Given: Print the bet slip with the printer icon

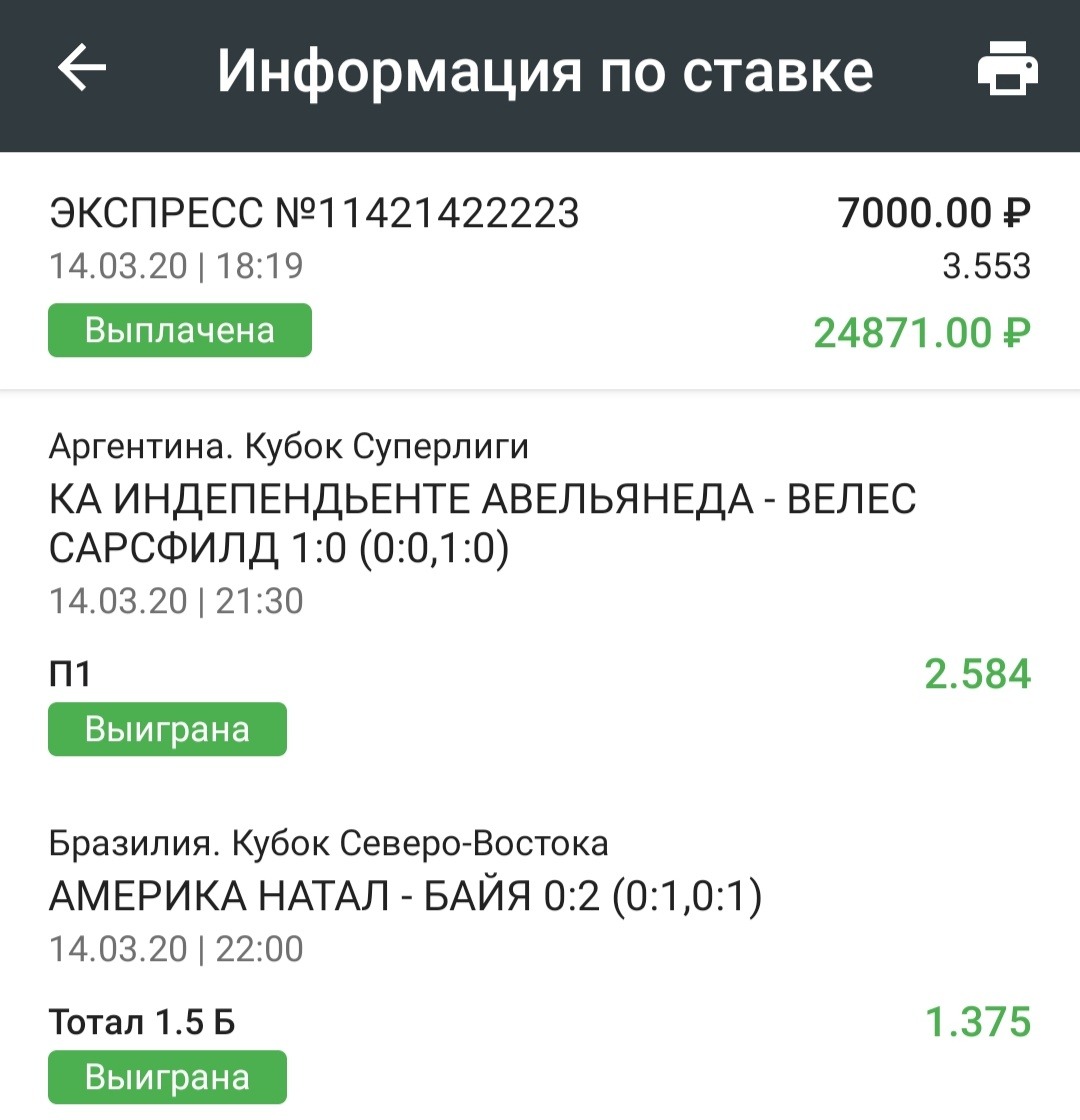Looking at the screenshot, I should point(1007,71).
